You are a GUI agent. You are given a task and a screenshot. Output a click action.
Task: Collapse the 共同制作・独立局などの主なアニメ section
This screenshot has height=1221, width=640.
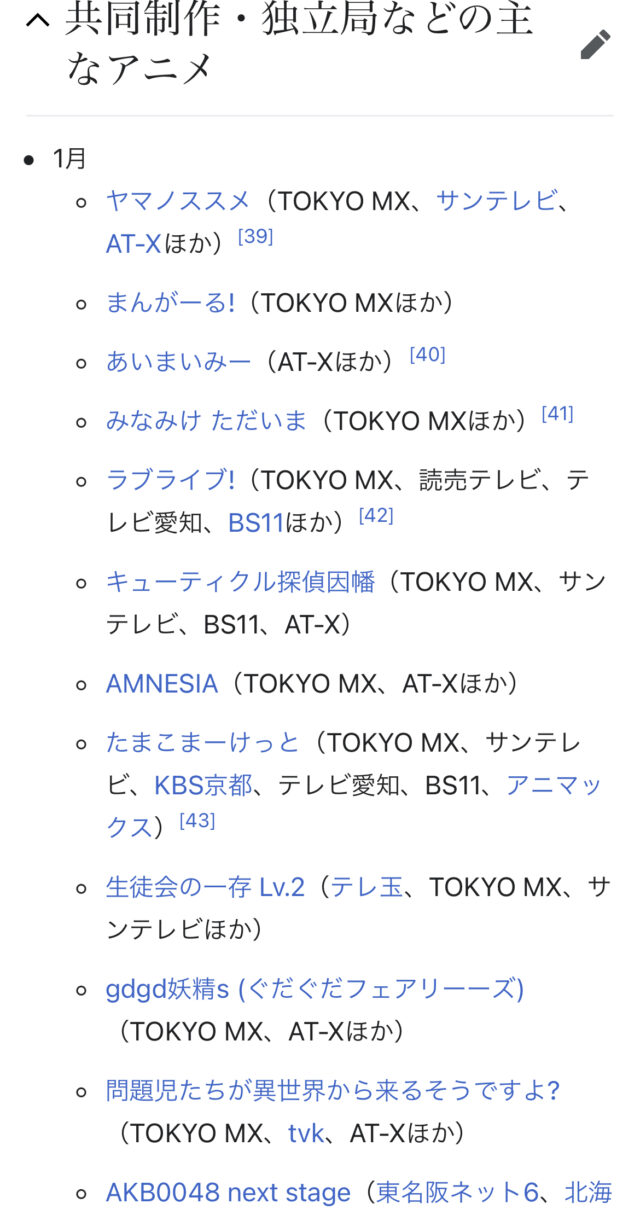37,21
